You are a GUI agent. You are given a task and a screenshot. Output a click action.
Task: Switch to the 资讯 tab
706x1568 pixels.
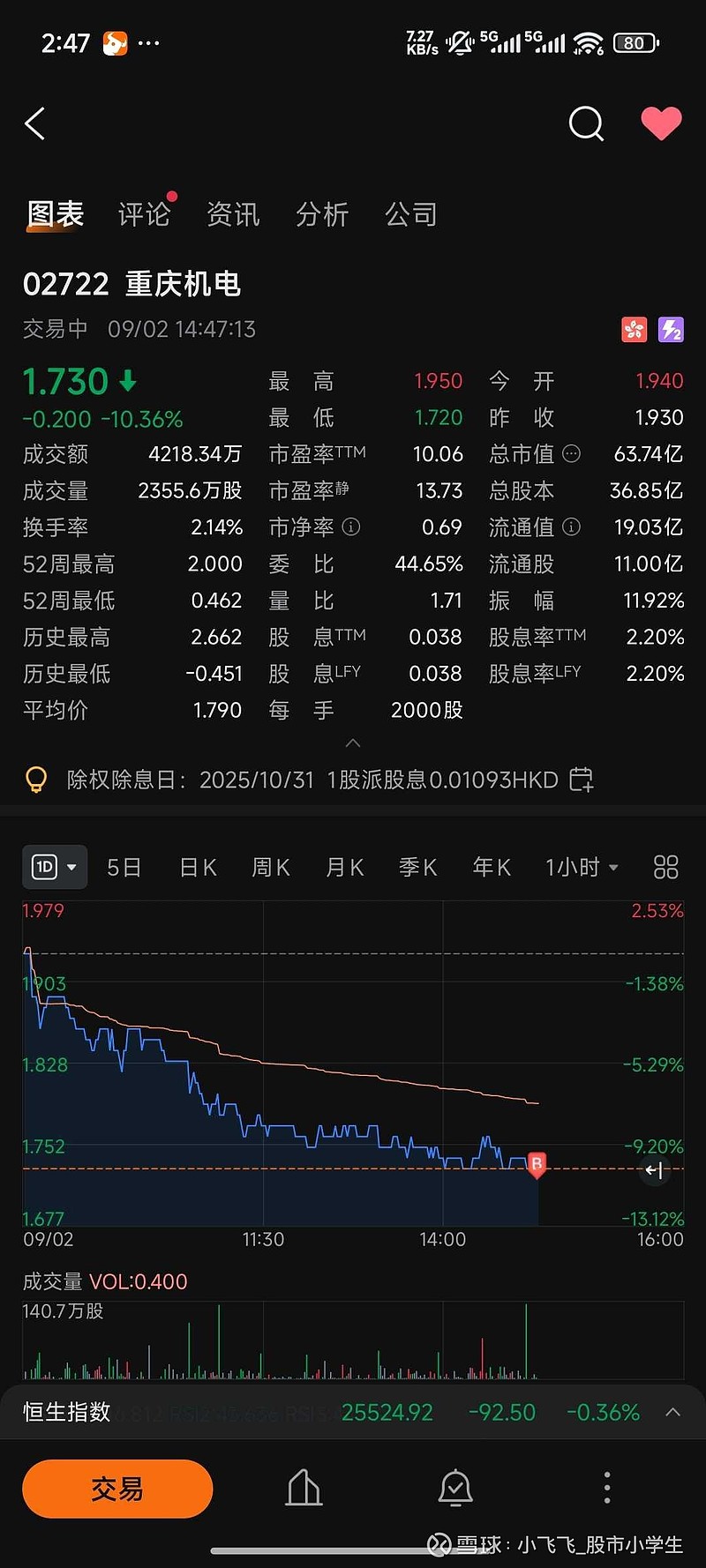tap(233, 214)
